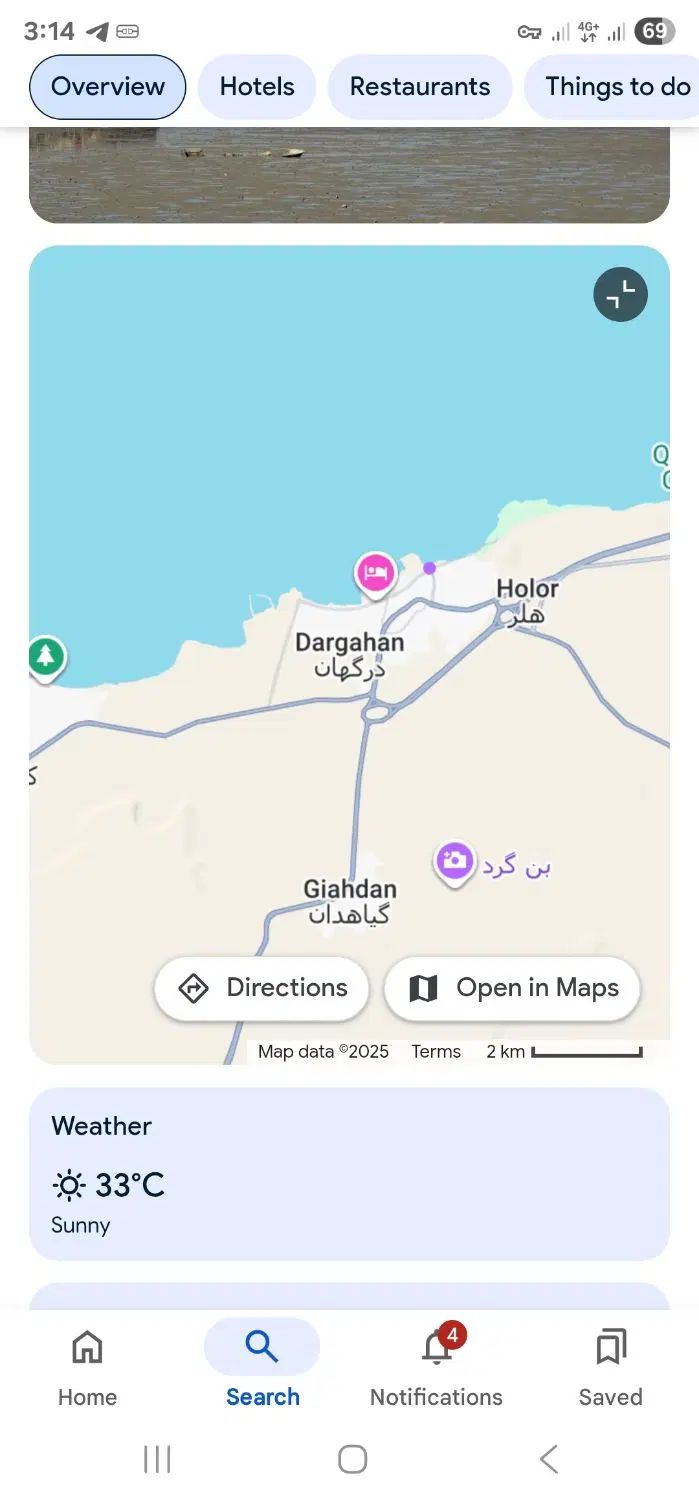
Task: Open in Maps button
Action: (x=512, y=988)
